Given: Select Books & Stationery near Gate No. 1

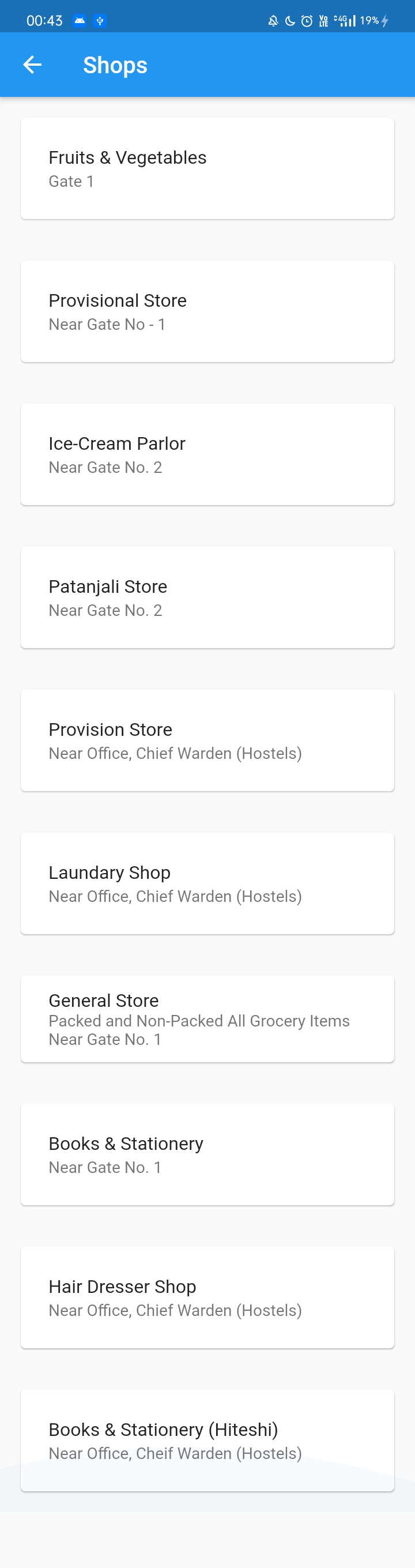Looking at the screenshot, I should coord(207,1154).
